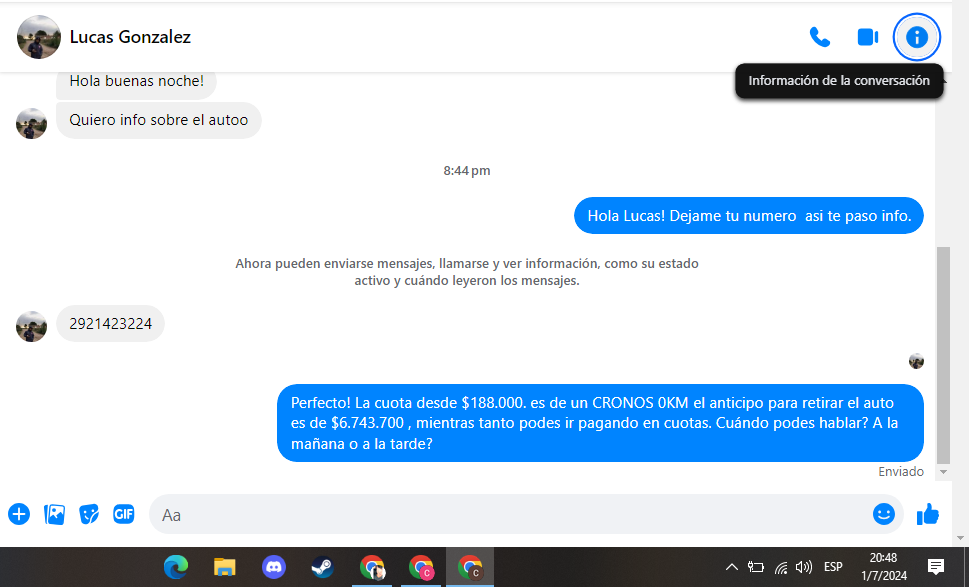Open File Explorer from the taskbar

tap(225, 567)
